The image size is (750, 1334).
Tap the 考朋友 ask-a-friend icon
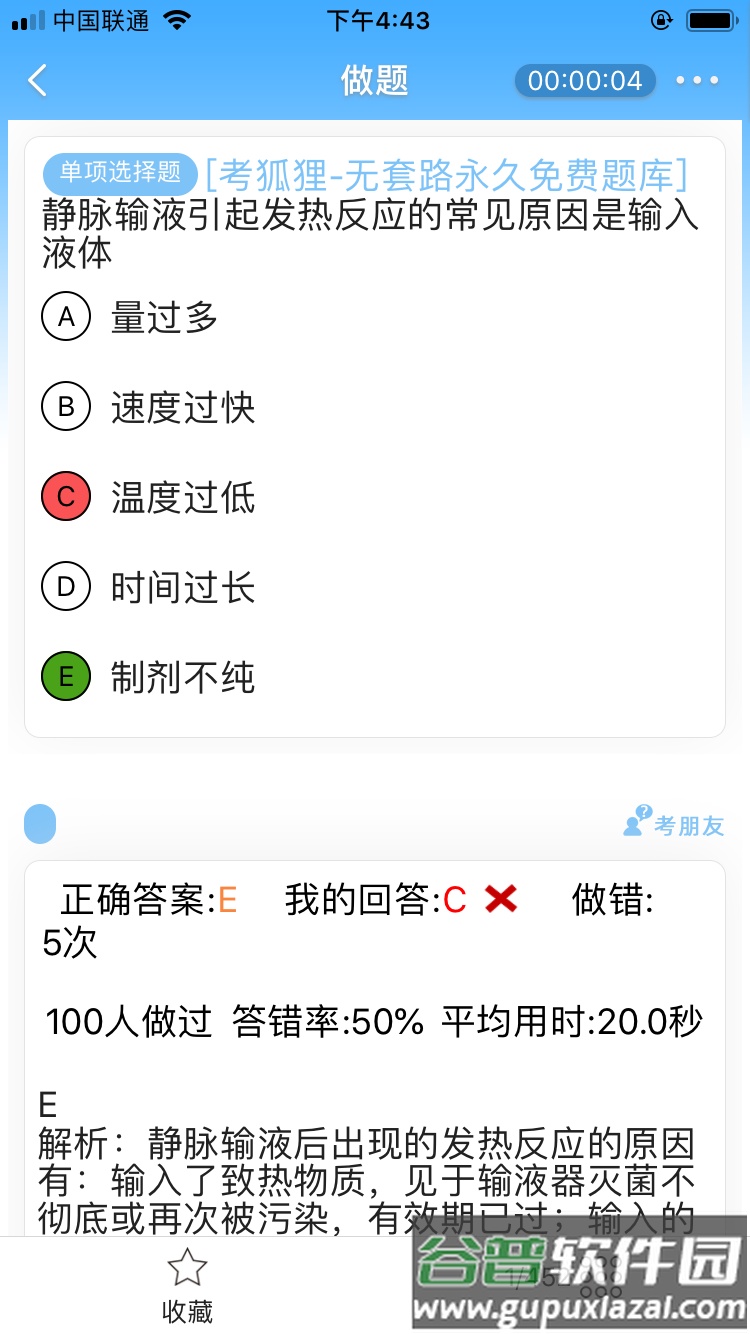coord(675,823)
